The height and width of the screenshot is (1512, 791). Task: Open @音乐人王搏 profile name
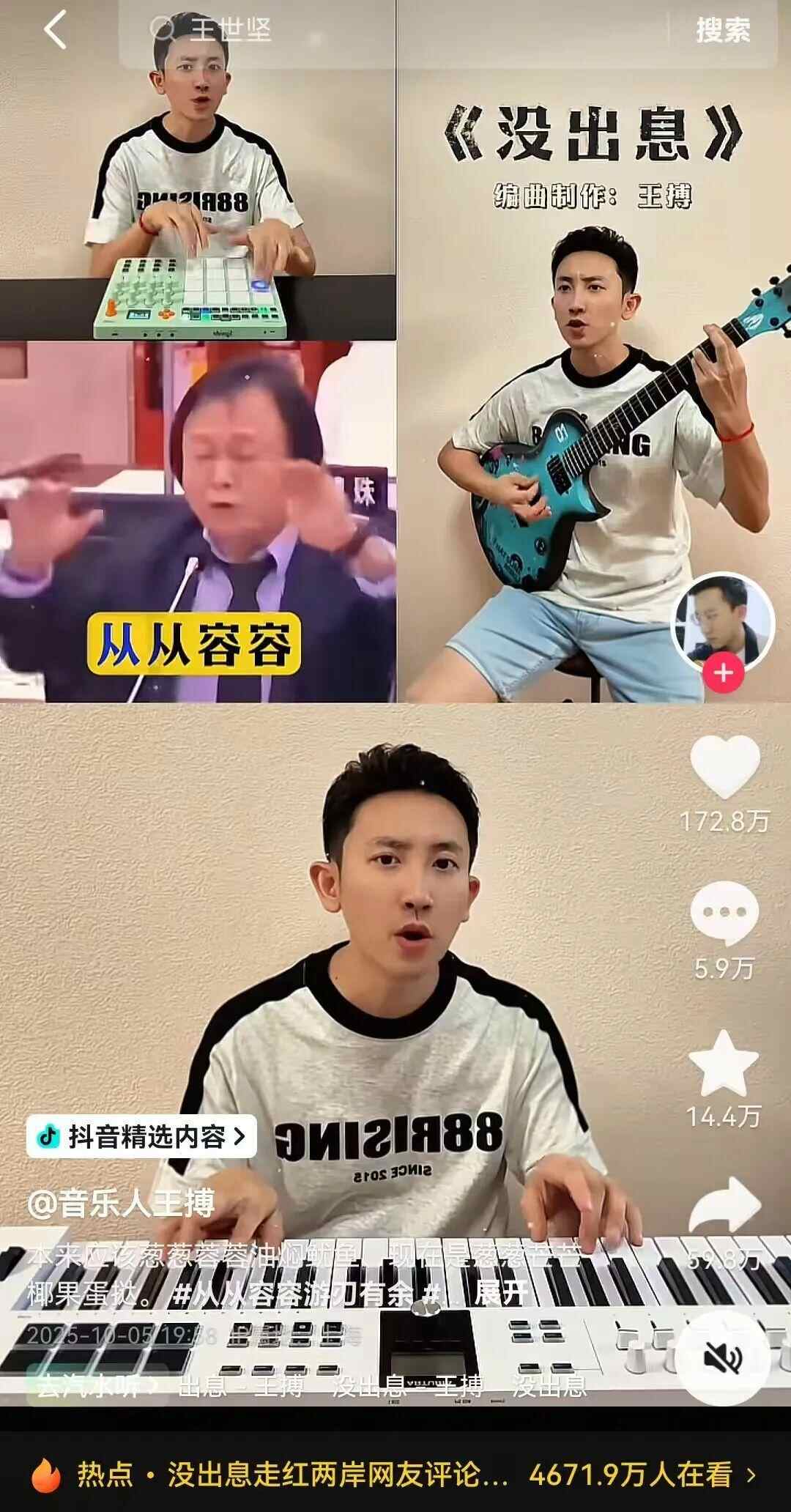[121, 1204]
